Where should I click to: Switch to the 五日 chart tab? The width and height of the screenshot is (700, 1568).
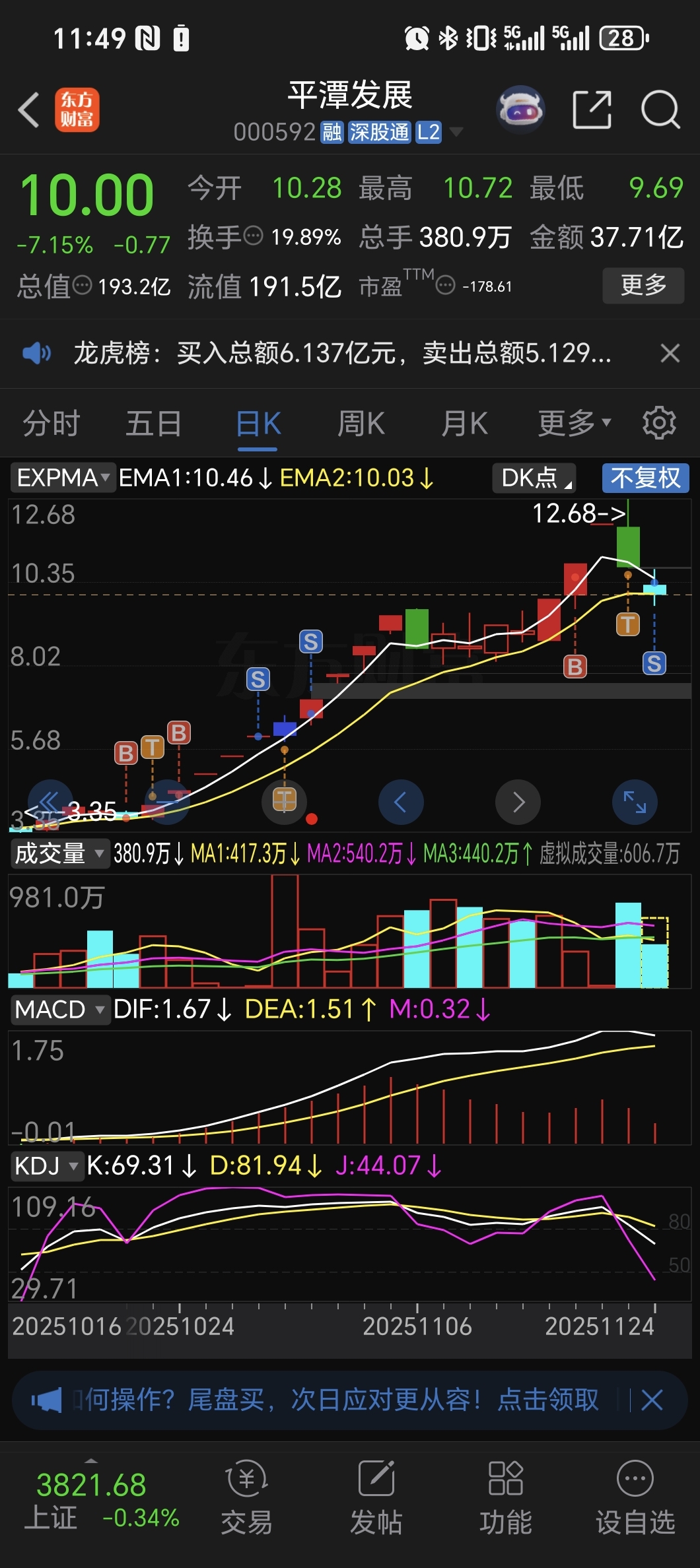(153, 423)
